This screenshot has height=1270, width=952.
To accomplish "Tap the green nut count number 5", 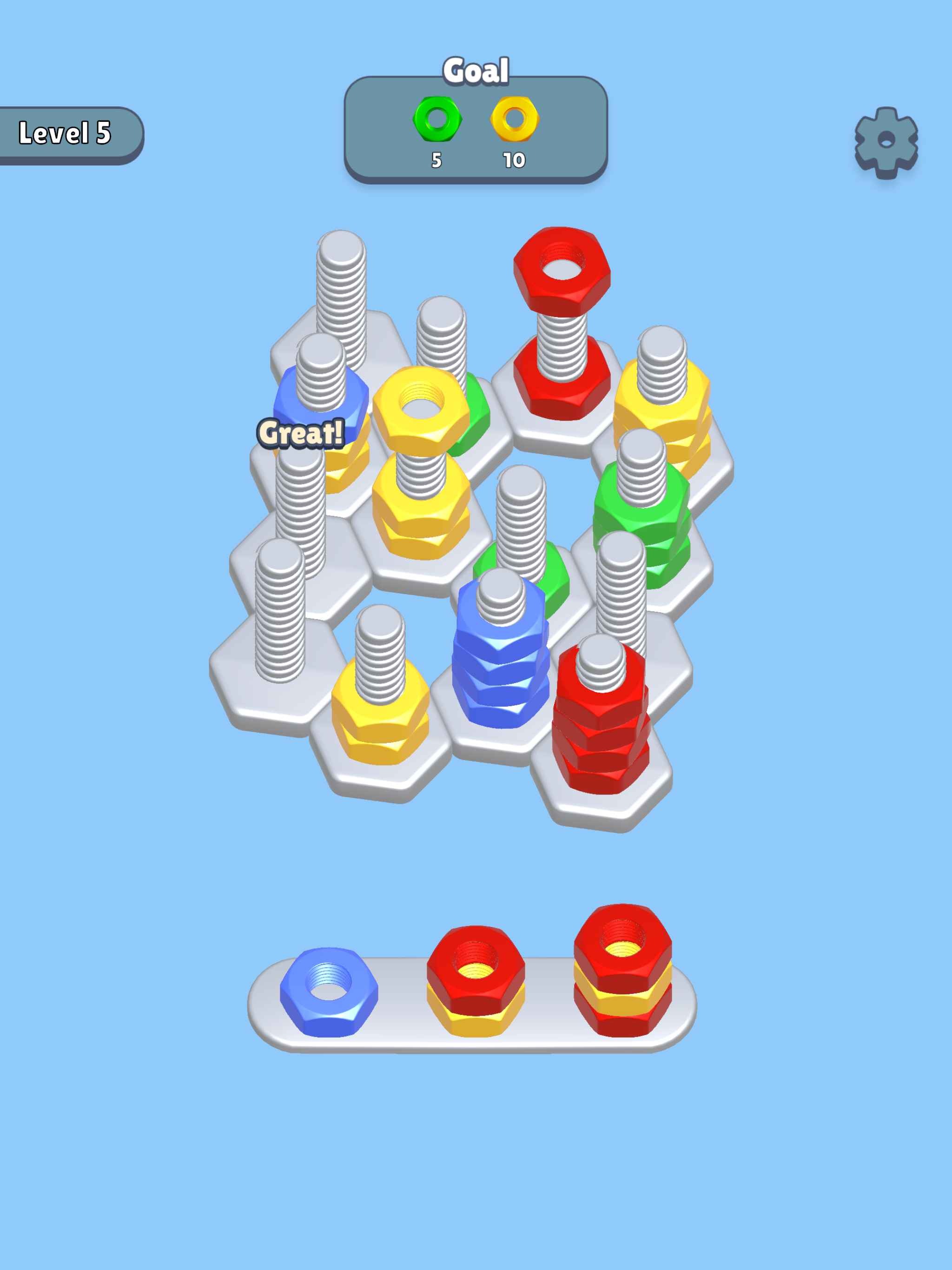I will click(437, 161).
